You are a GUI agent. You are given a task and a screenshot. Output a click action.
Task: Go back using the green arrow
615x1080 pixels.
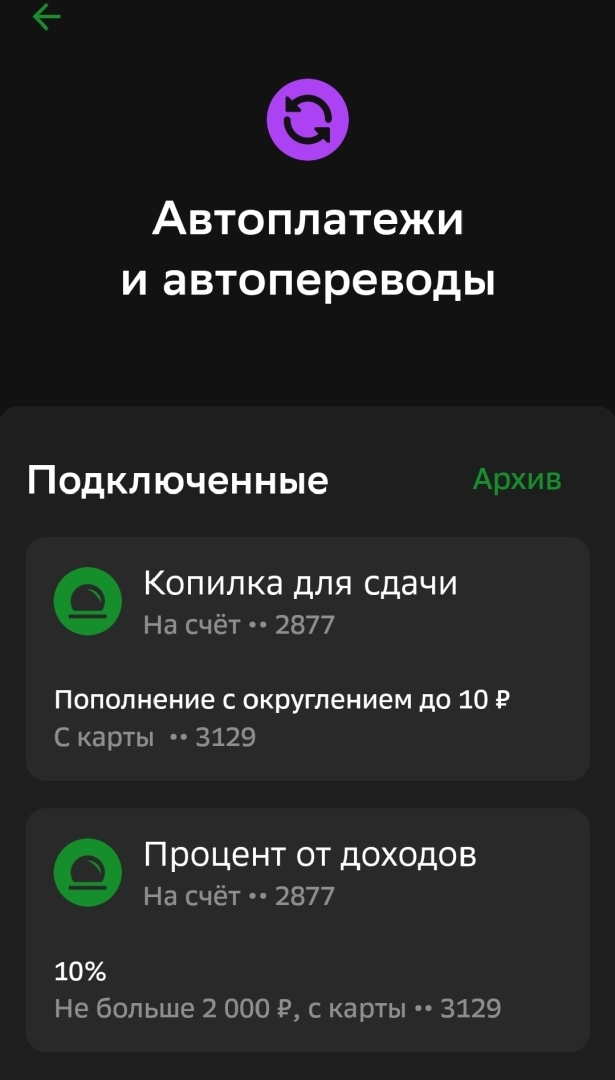click(46, 17)
